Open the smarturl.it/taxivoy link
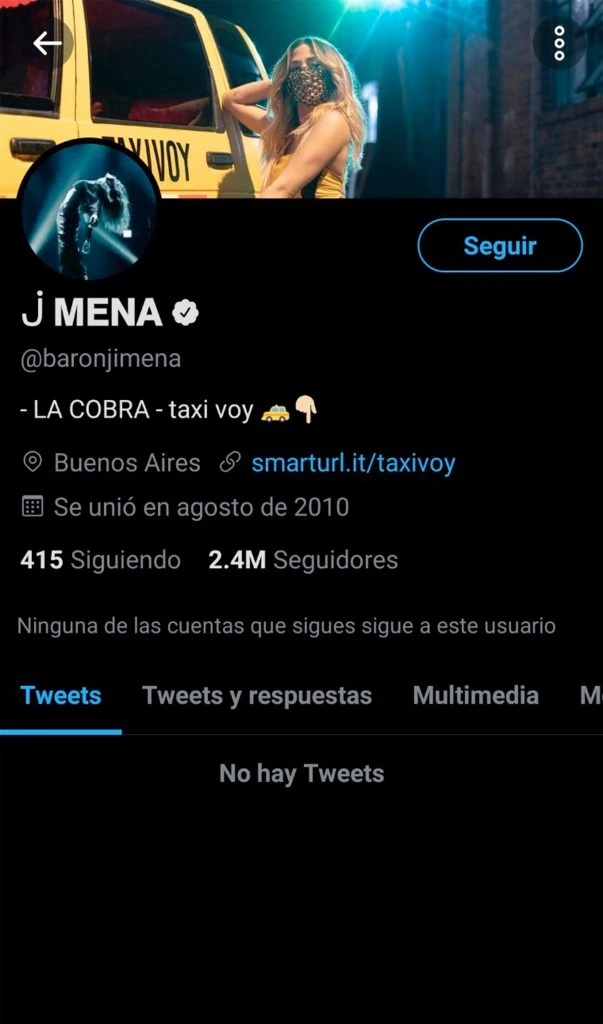The height and width of the screenshot is (1024, 603). pyautogui.click(x=353, y=463)
